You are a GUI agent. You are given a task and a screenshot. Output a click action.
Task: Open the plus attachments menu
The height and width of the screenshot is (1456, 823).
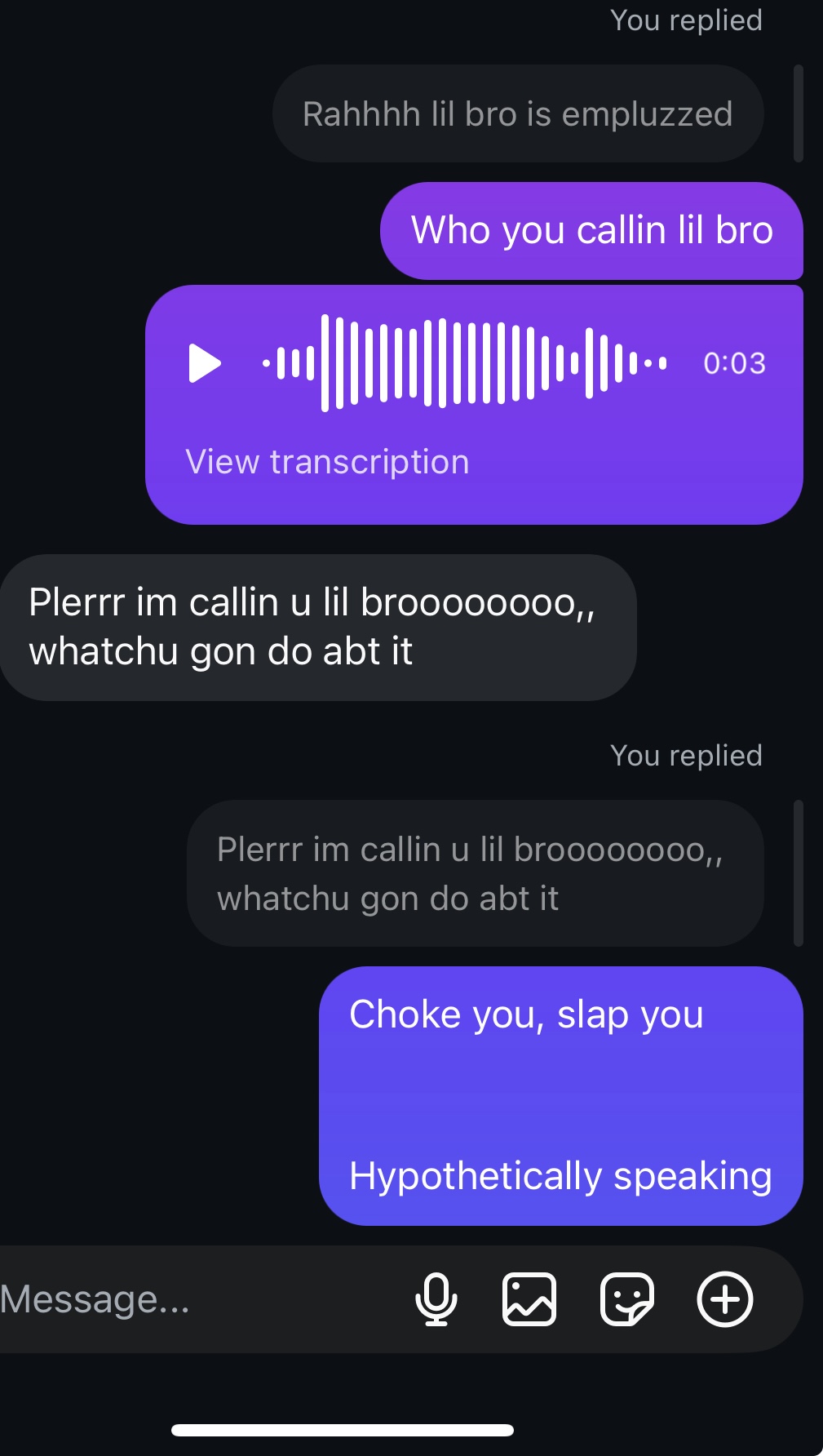click(x=725, y=1299)
